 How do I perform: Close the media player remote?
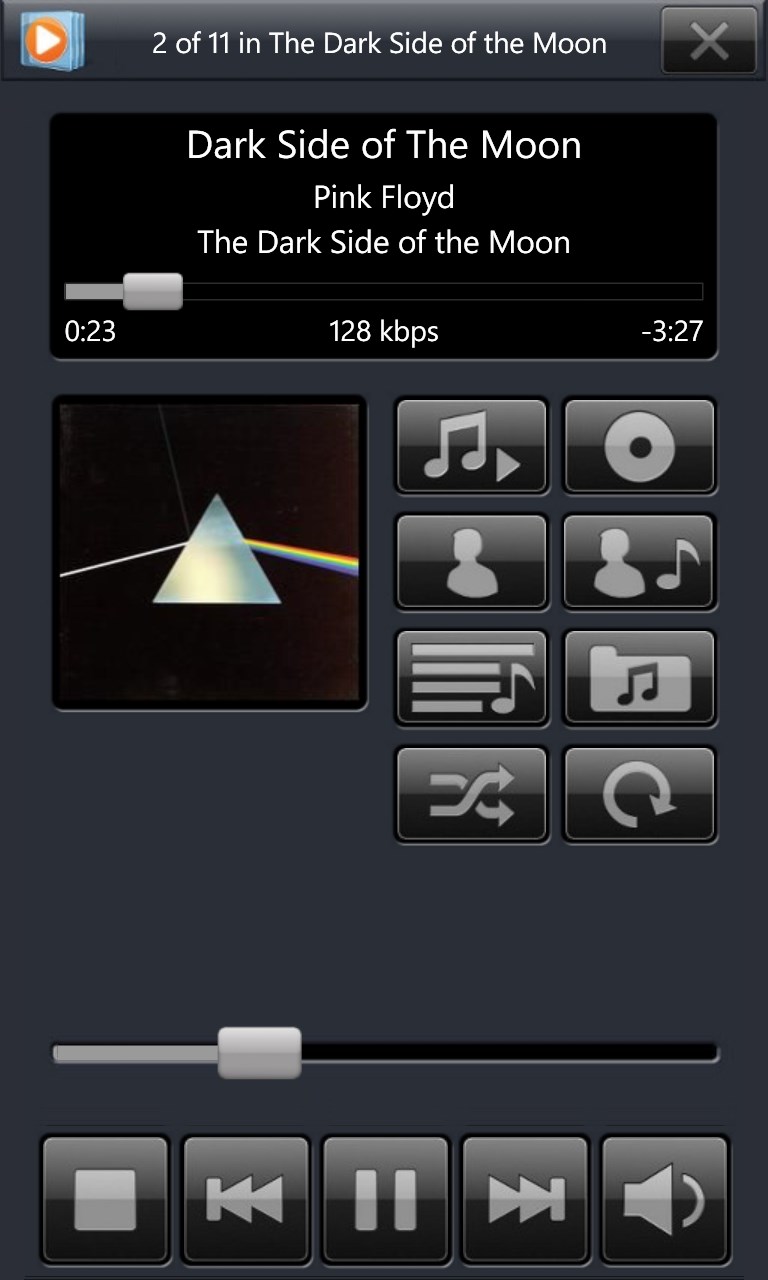coord(709,41)
